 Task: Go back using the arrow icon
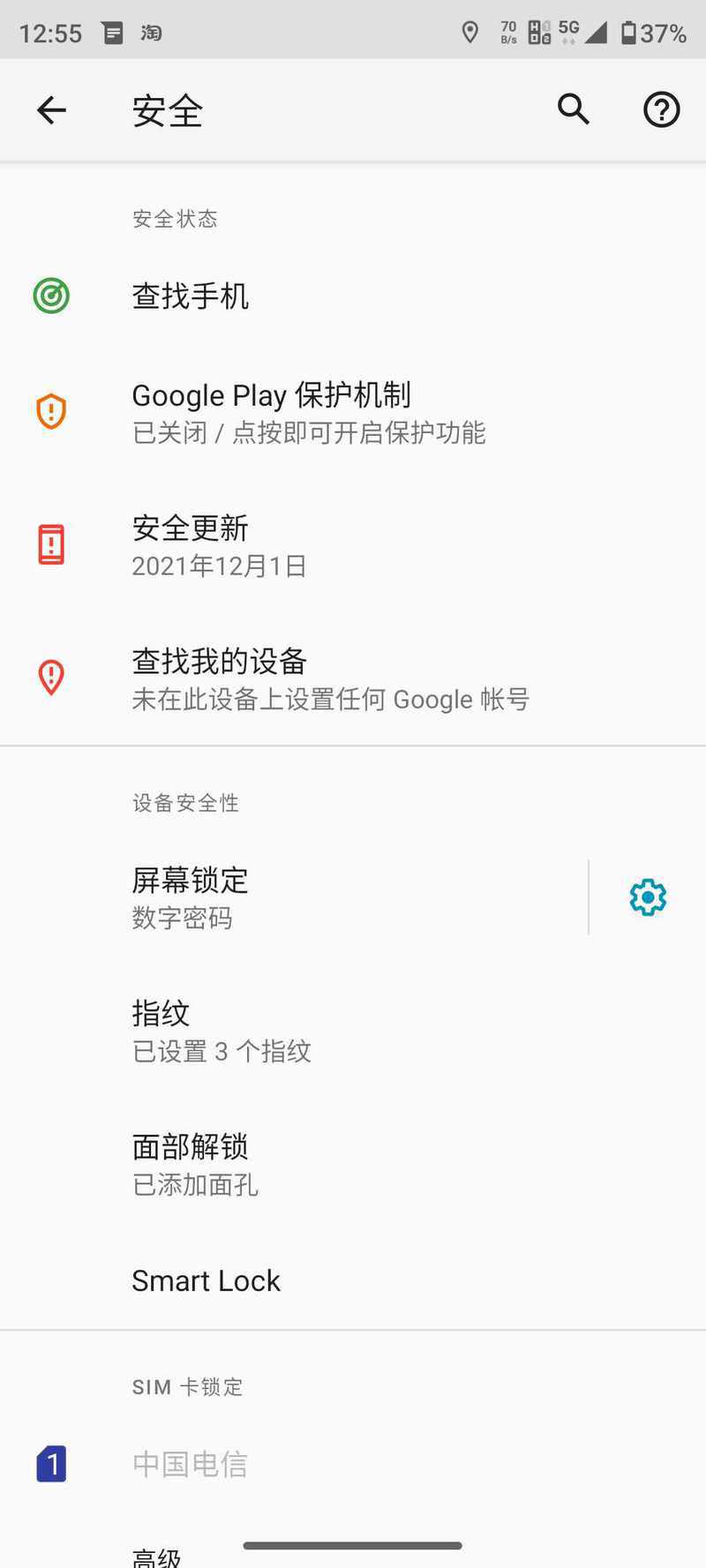click(x=51, y=110)
